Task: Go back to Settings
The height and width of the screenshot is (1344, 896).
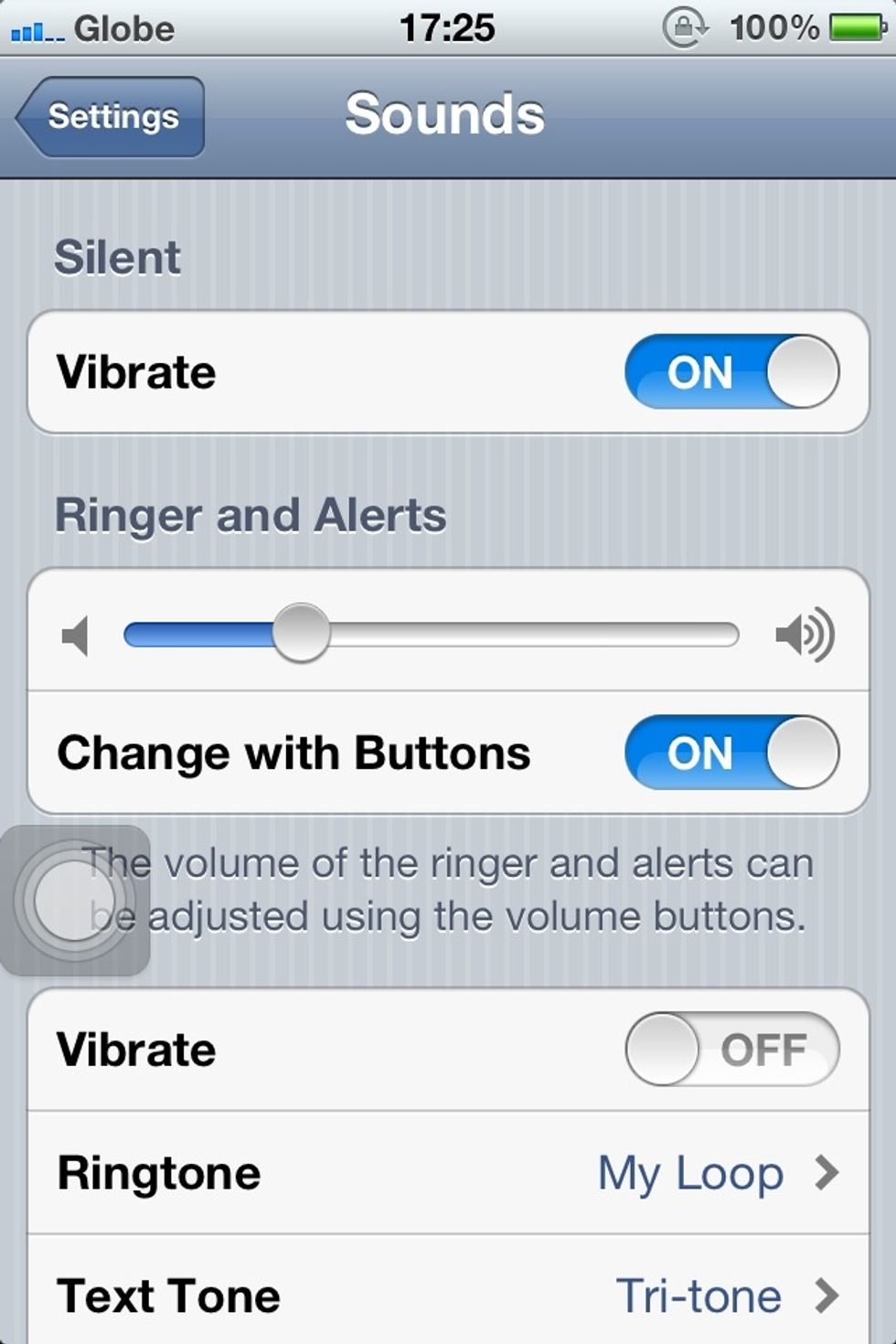Action: [x=112, y=117]
